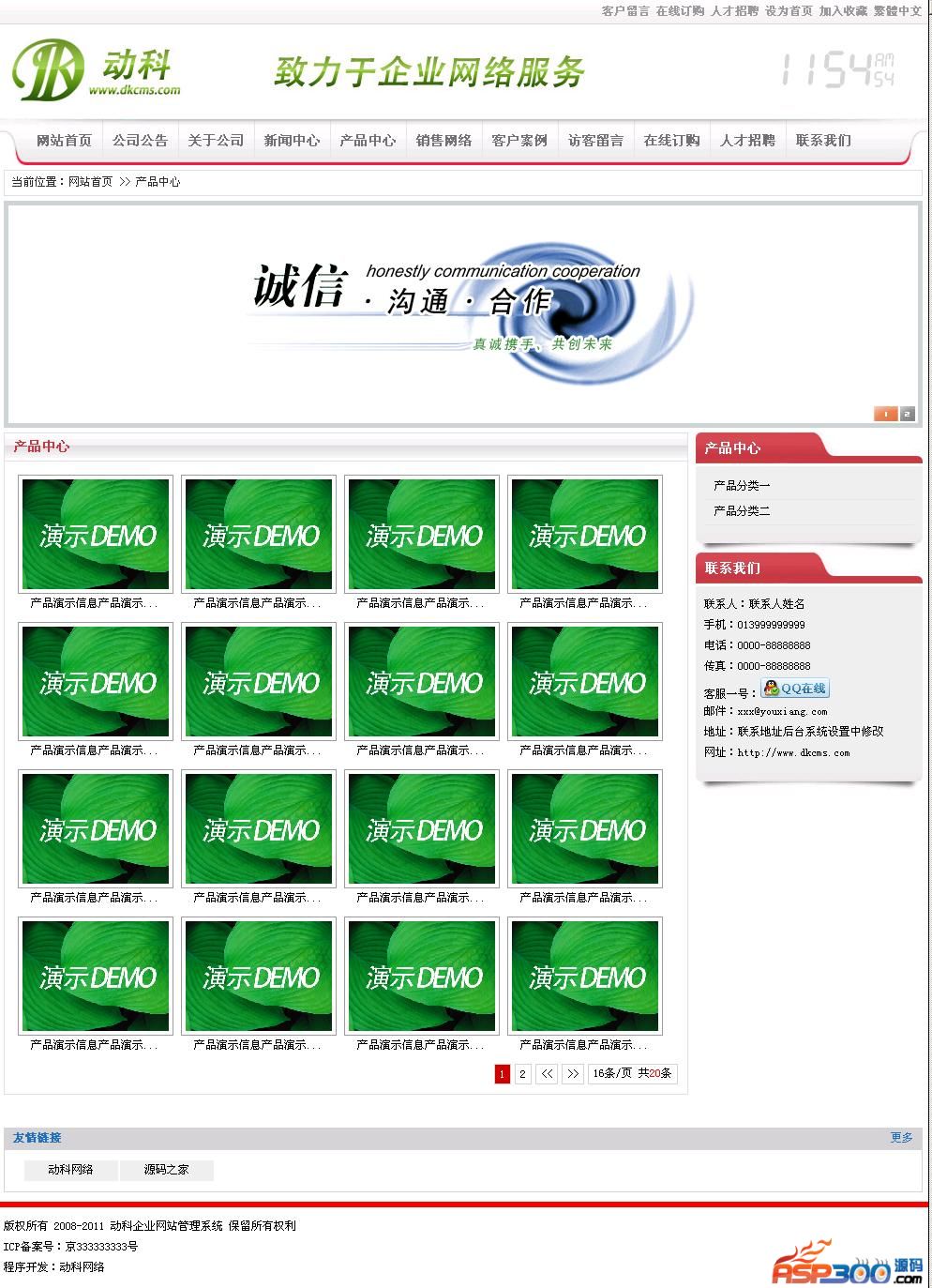Go to 联系我们 in main menu
This screenshot has height=1288, width=932.
coord(823,141)
